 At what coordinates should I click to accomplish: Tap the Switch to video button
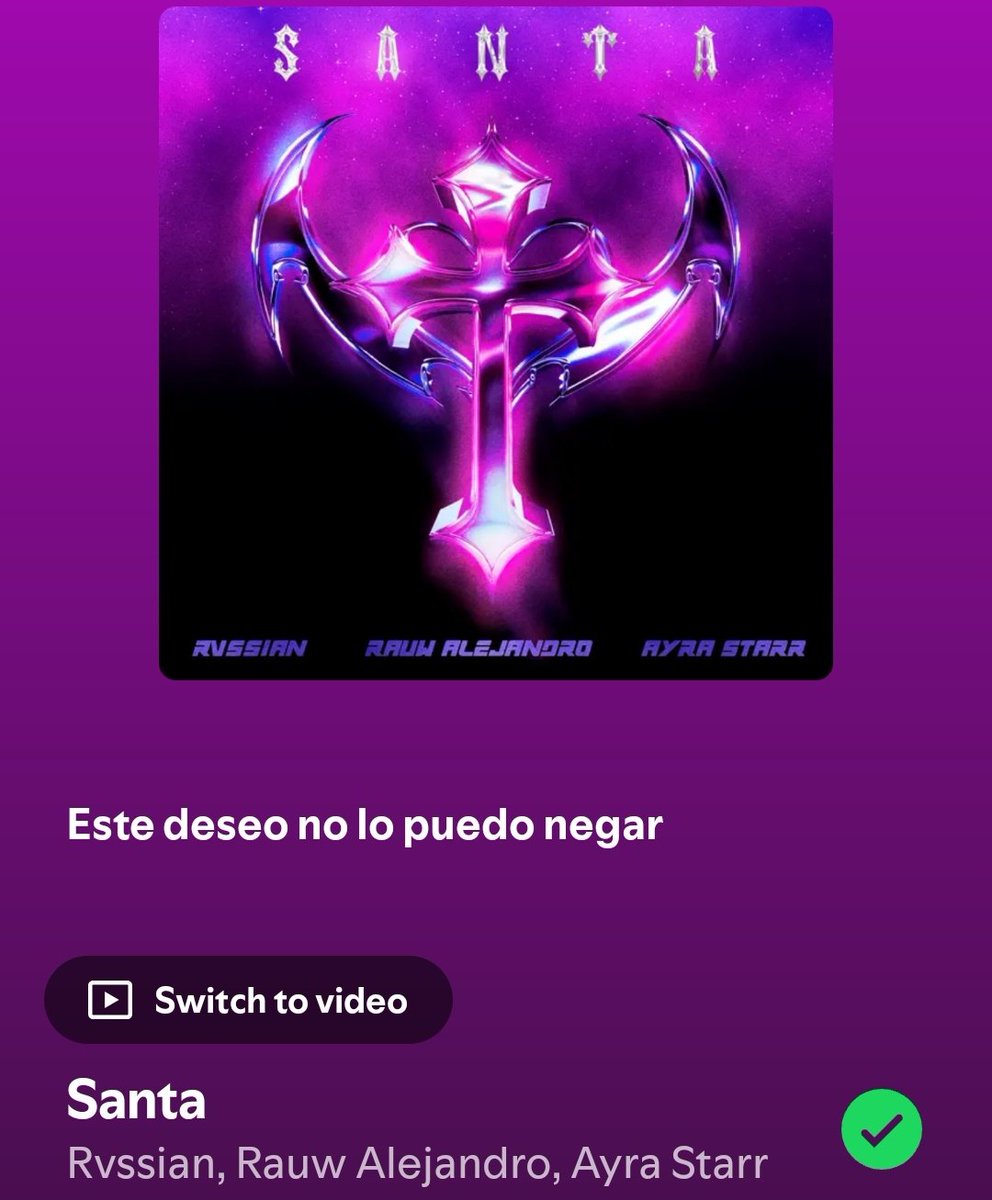248,1000
